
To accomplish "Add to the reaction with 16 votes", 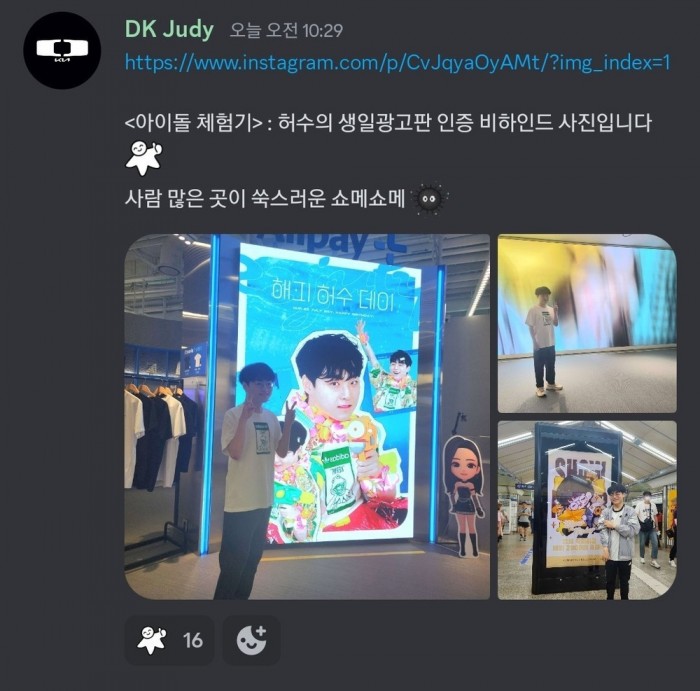I will [x=169, y=640].
